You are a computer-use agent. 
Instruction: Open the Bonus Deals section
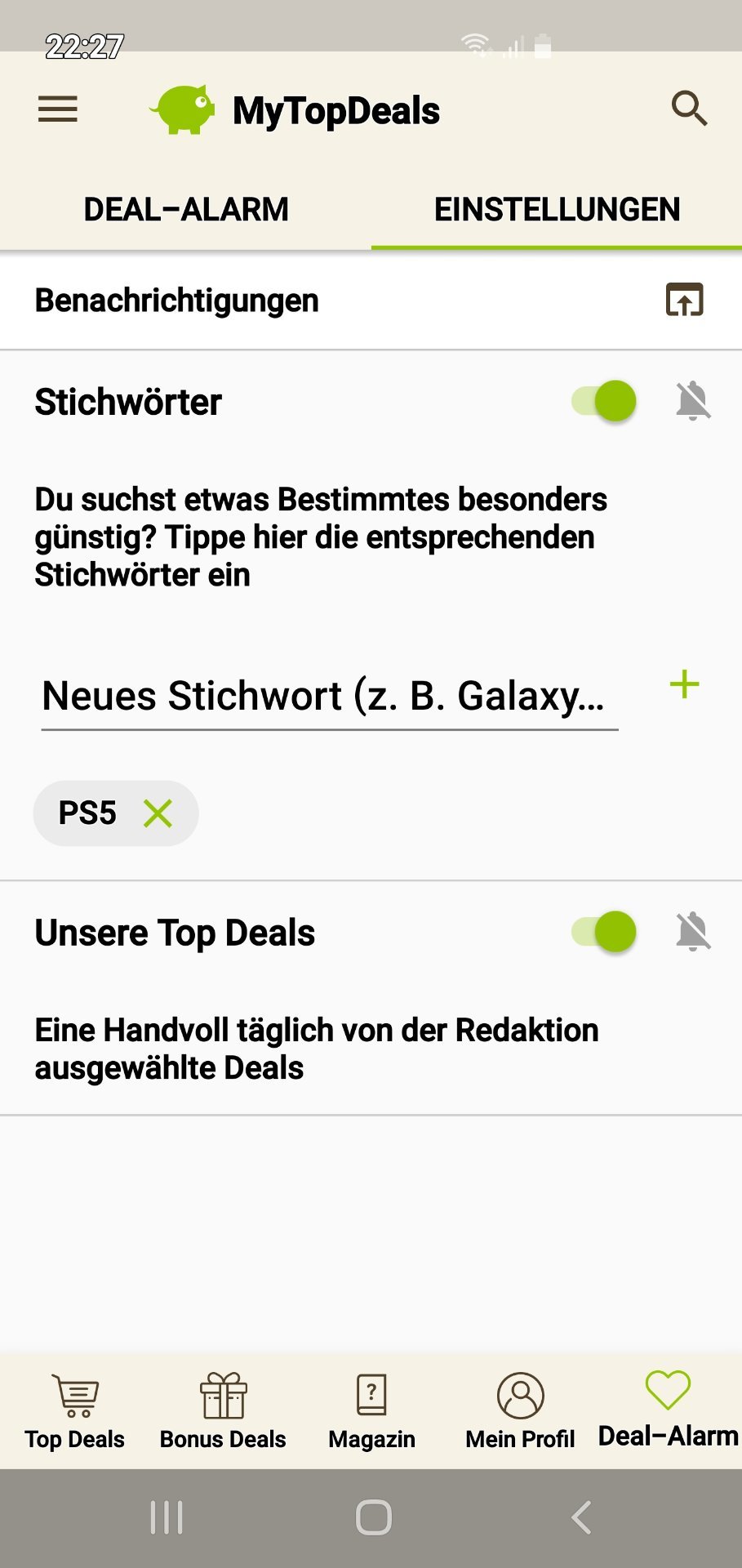(x=223, y=1410)
